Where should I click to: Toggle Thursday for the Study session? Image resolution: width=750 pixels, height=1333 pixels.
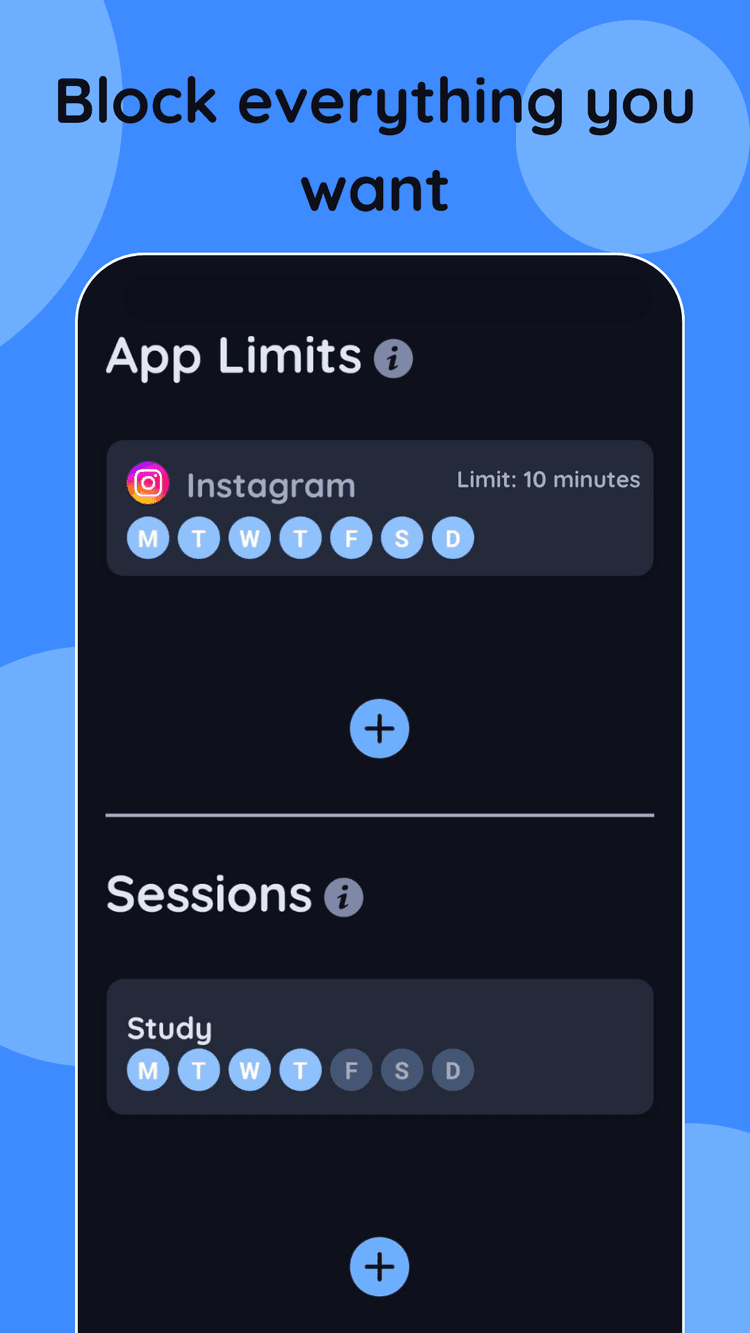300,1070
